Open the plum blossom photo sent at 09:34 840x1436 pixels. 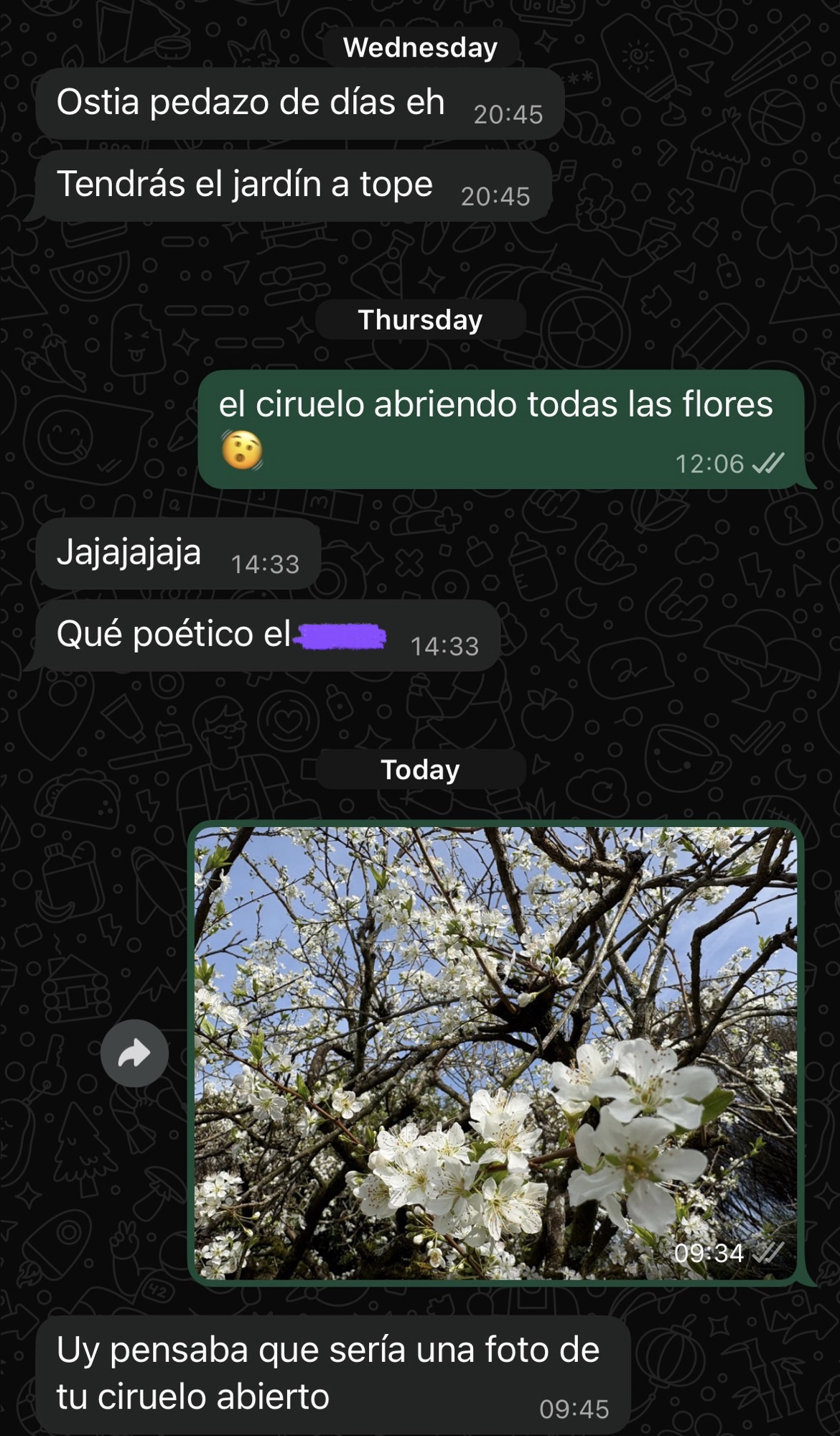point(495,1052)
